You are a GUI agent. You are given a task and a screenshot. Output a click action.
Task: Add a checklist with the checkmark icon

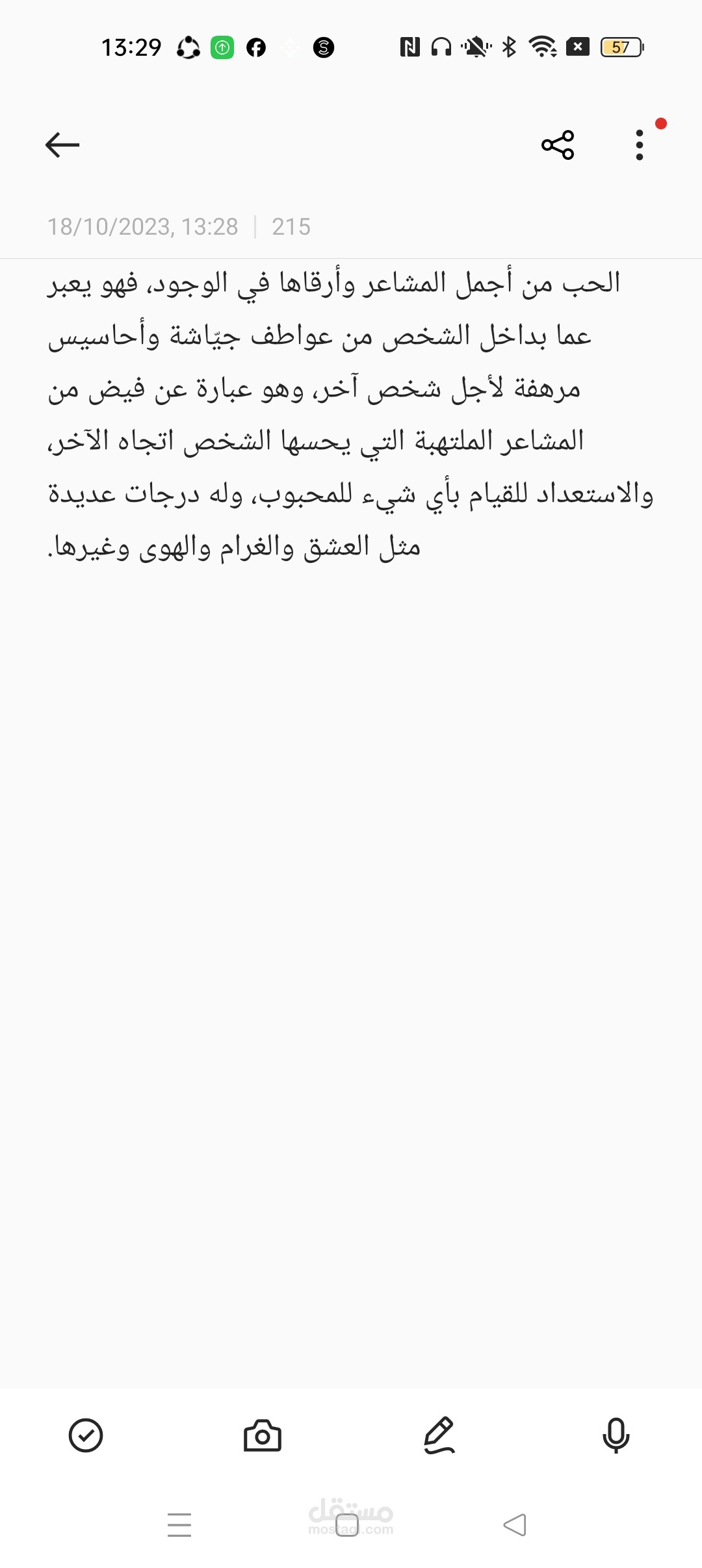(x=86, y=1435)
